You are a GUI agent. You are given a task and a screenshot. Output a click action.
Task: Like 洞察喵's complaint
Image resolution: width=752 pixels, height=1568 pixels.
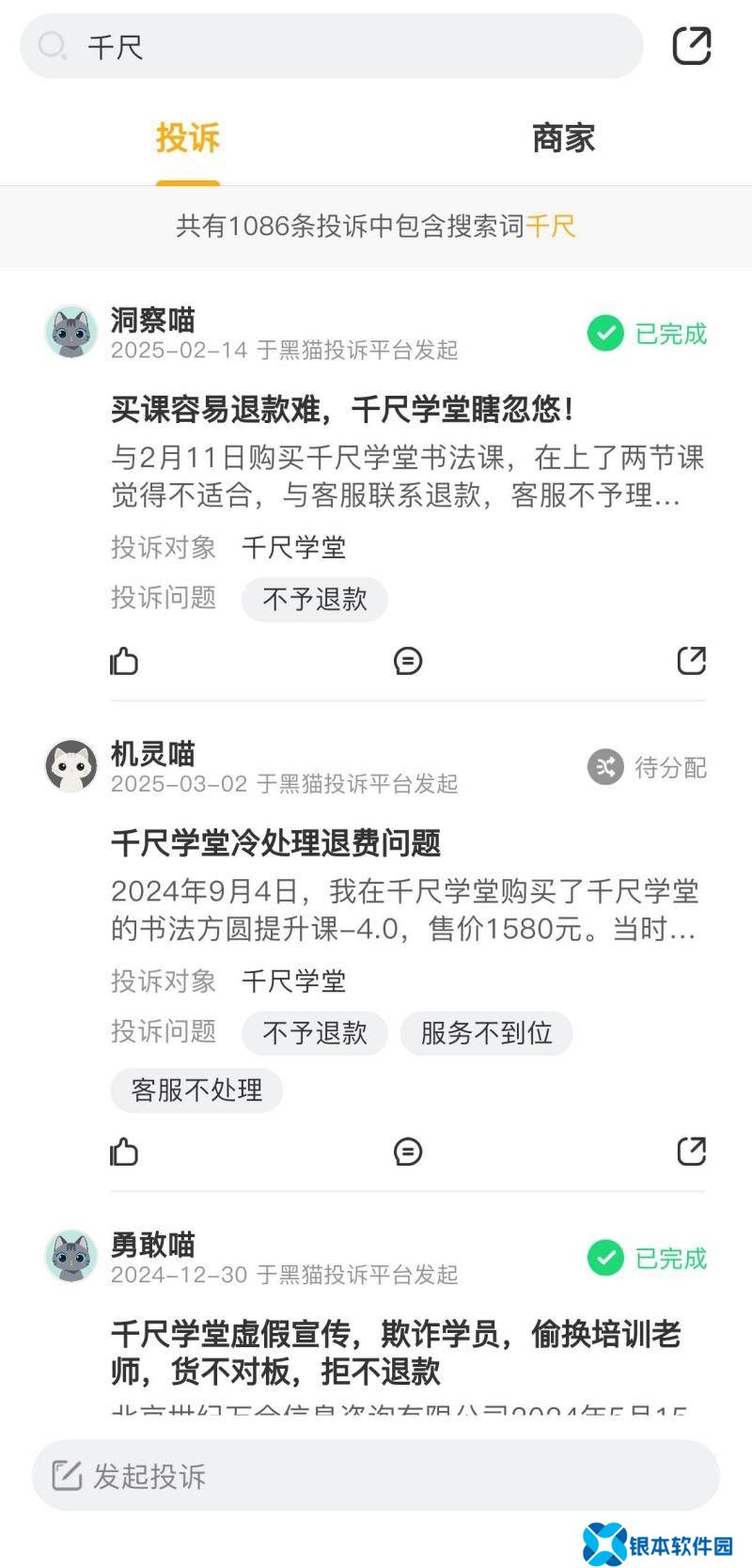click(124, 661)
